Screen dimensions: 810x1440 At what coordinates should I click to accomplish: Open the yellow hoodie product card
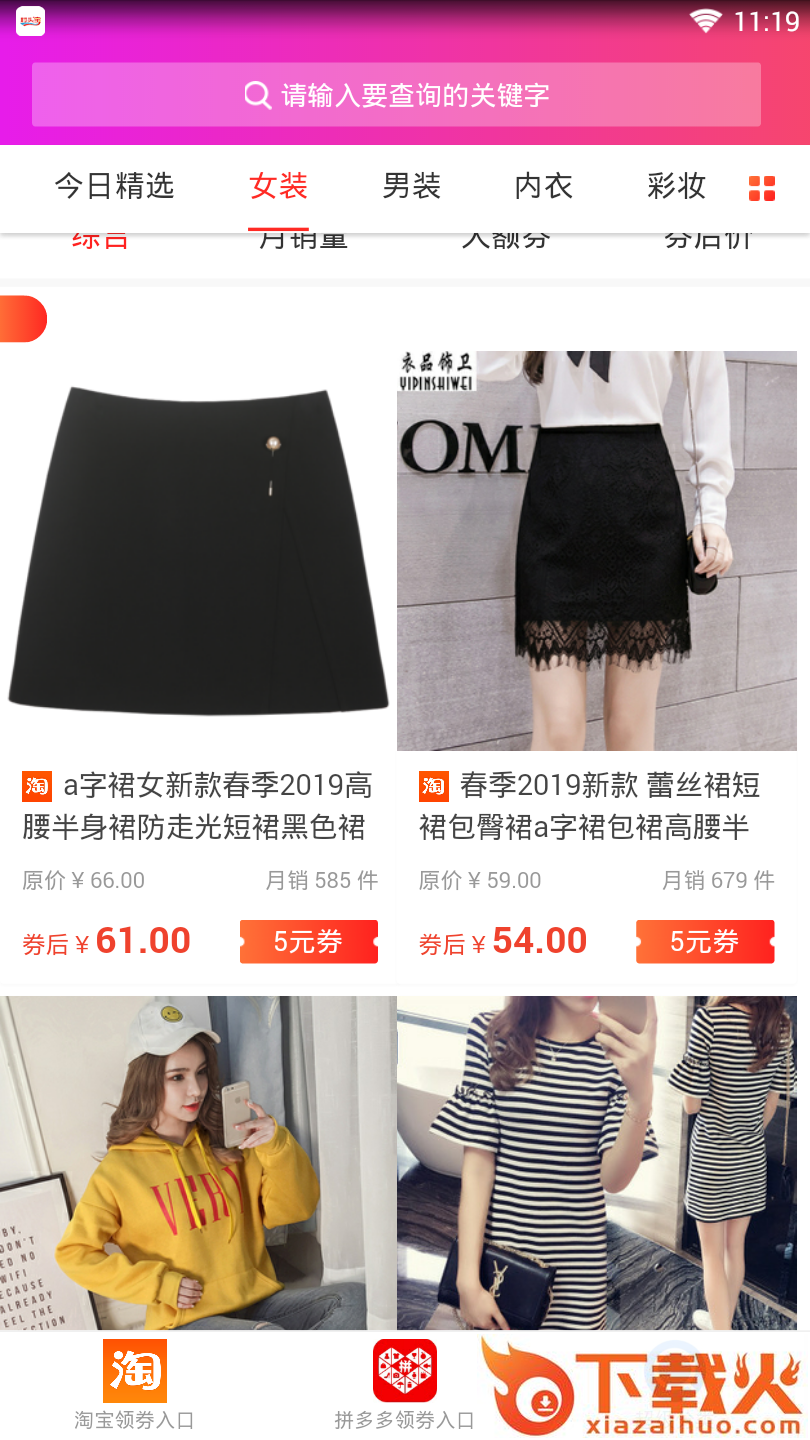click(x=198, y=1160)
